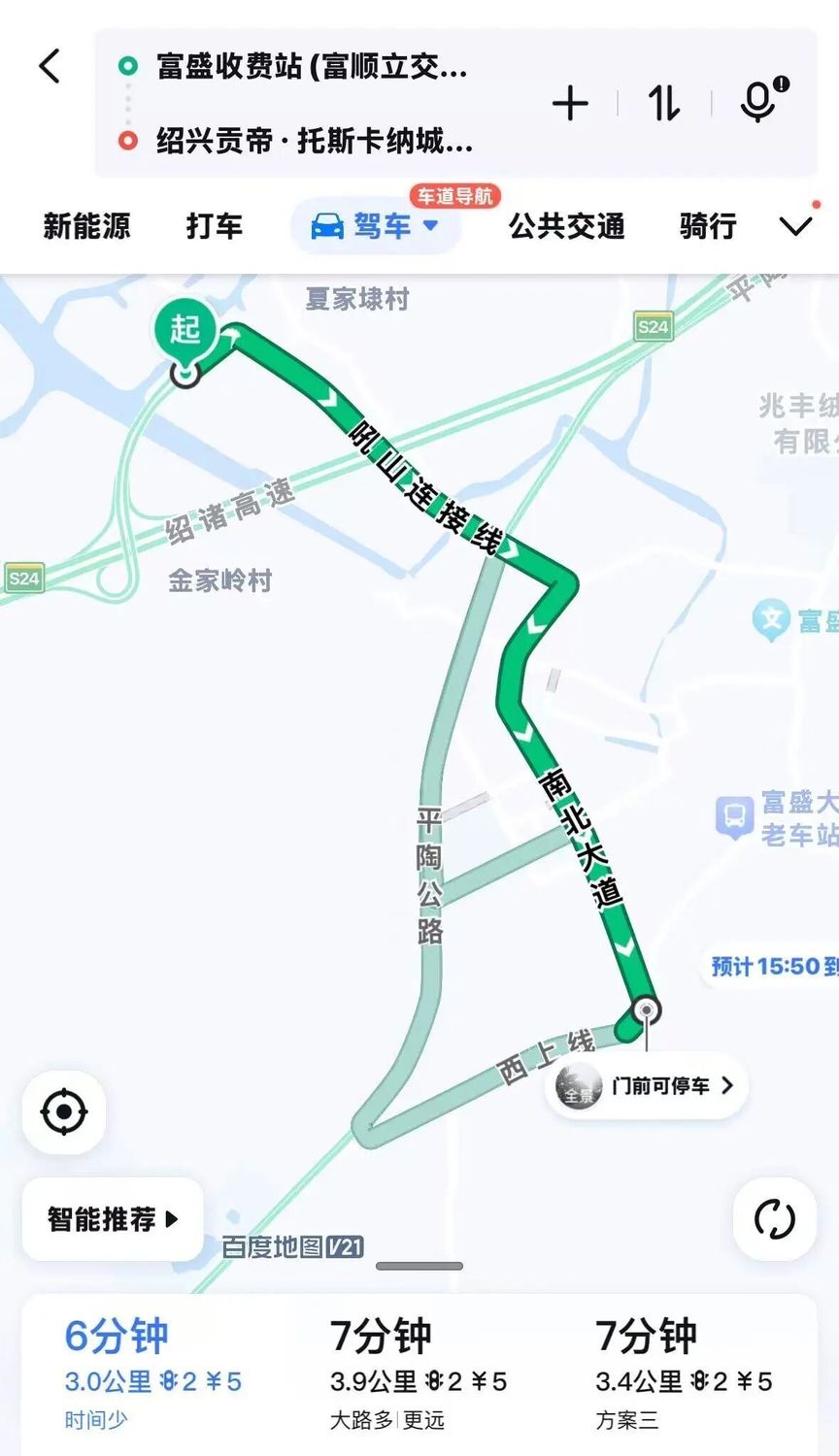Select the 7分钟 3.9公里 route
Image resolution: width=839 pixels, height=1456 pixels.
coord(418,1374)
